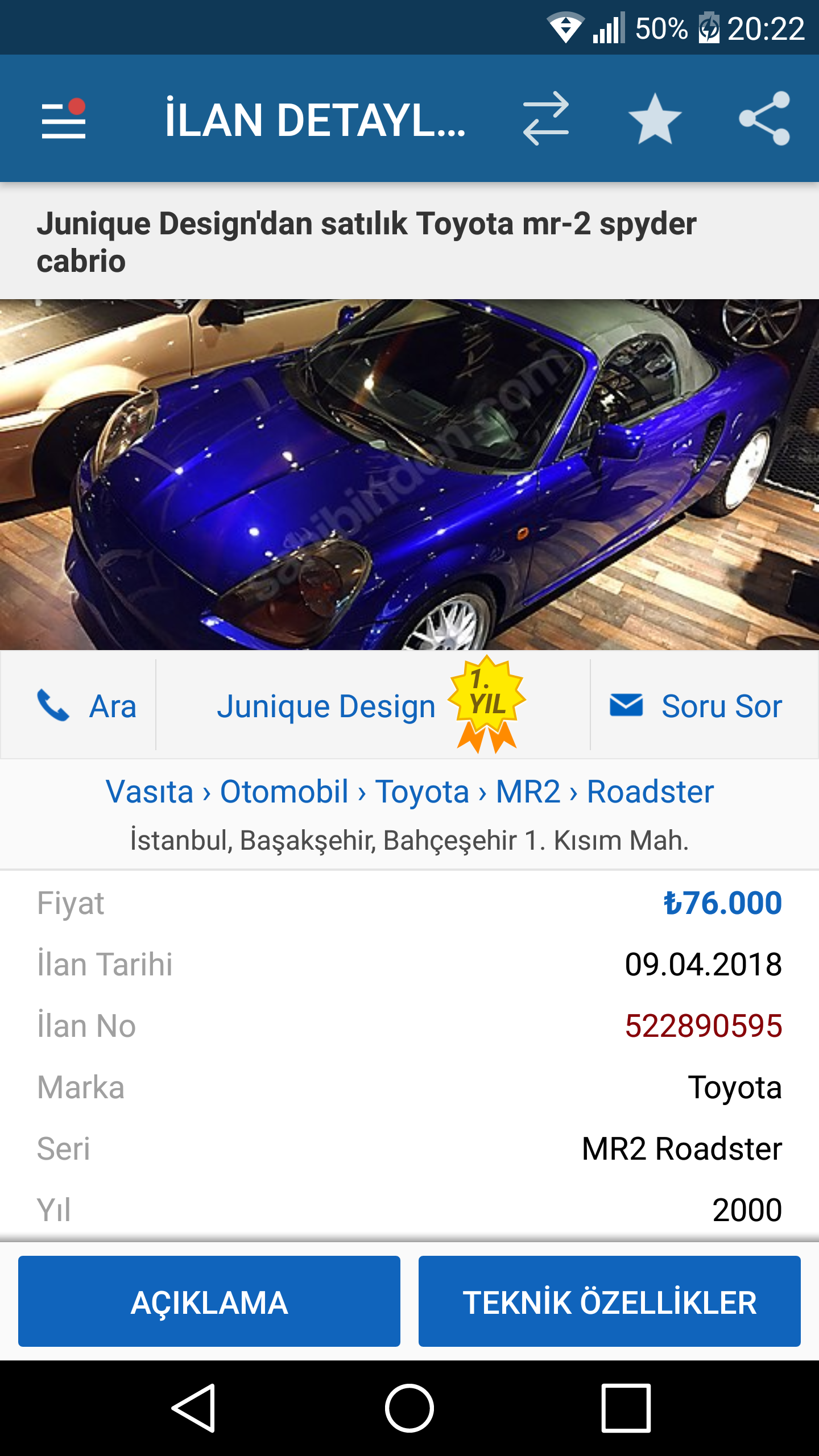Go back using system back button
The width and height of the screenshot is (819, 1456).
pos(193,1408)
